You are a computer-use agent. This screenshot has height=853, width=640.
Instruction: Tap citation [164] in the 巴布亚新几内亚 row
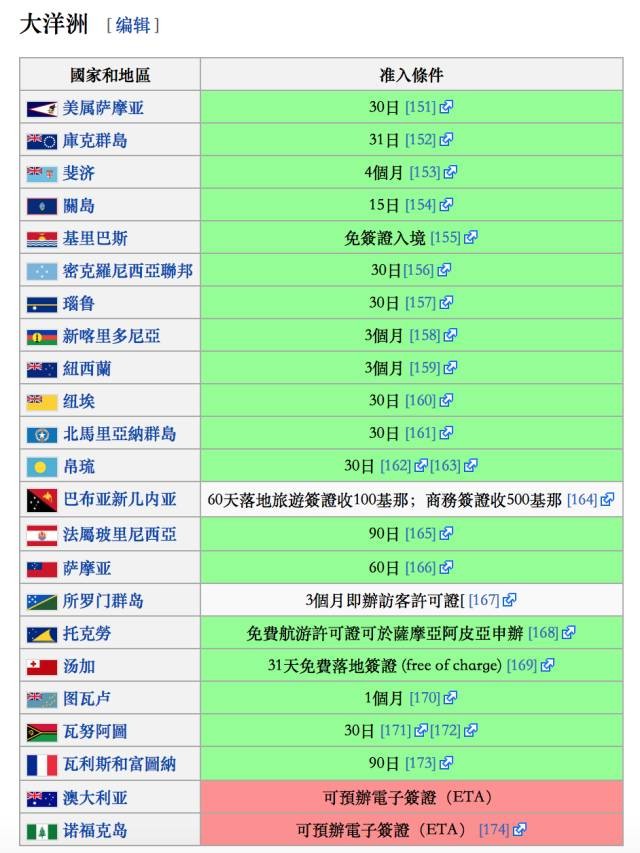[581, 500]
